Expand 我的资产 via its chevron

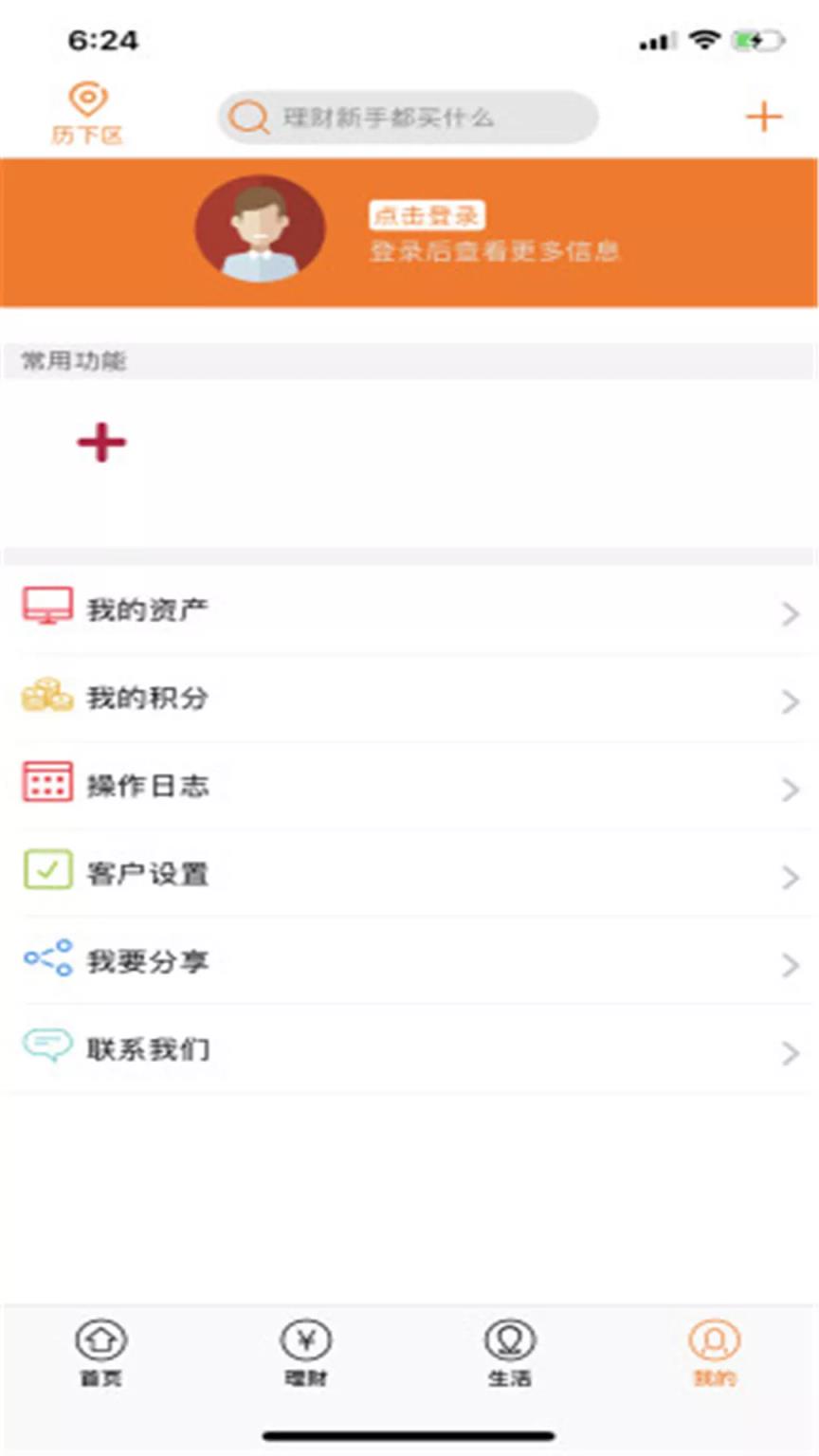point(790,613)
